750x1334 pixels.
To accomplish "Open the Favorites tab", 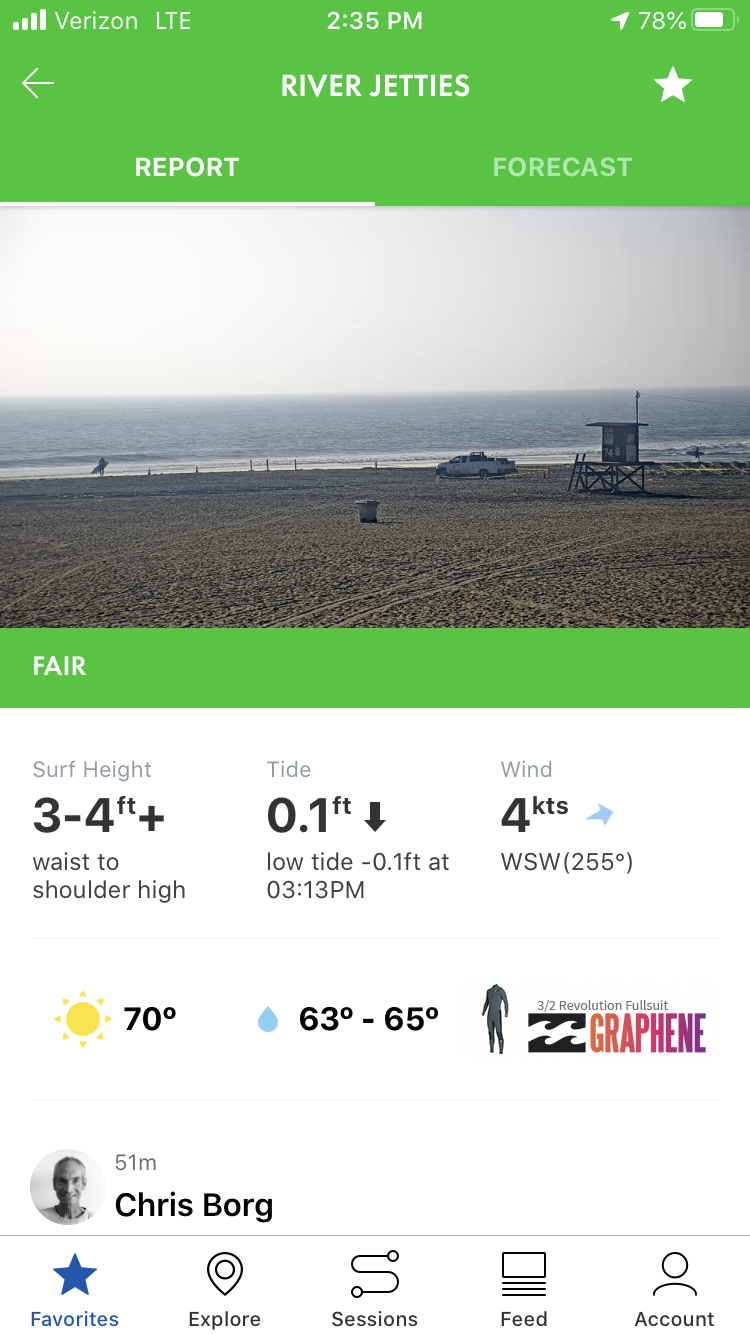I will (x=75, y=1291).
